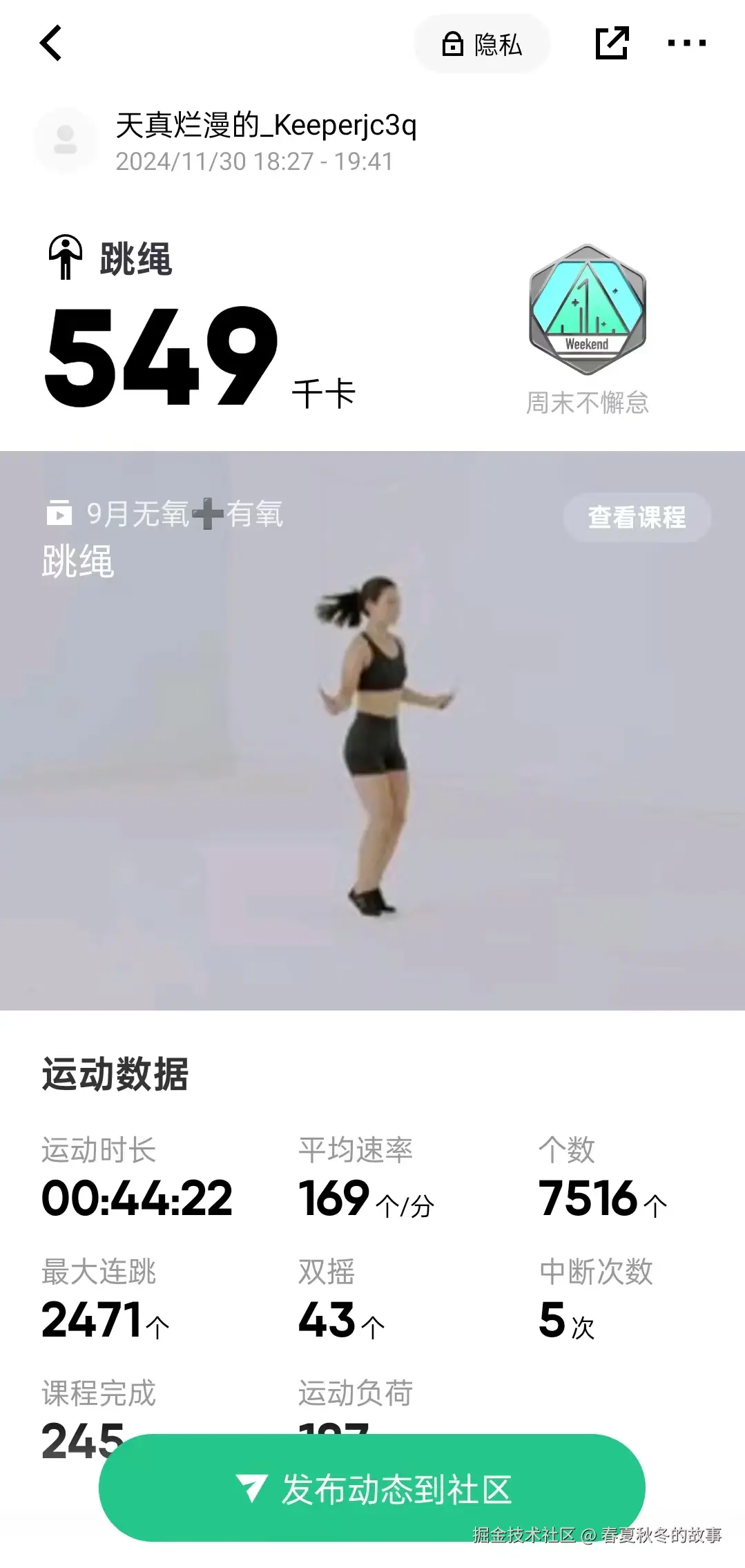This screenshot has height=1568, width=745.
Task: Tap 查看课程 to view the course
Action: pos(637,517)
